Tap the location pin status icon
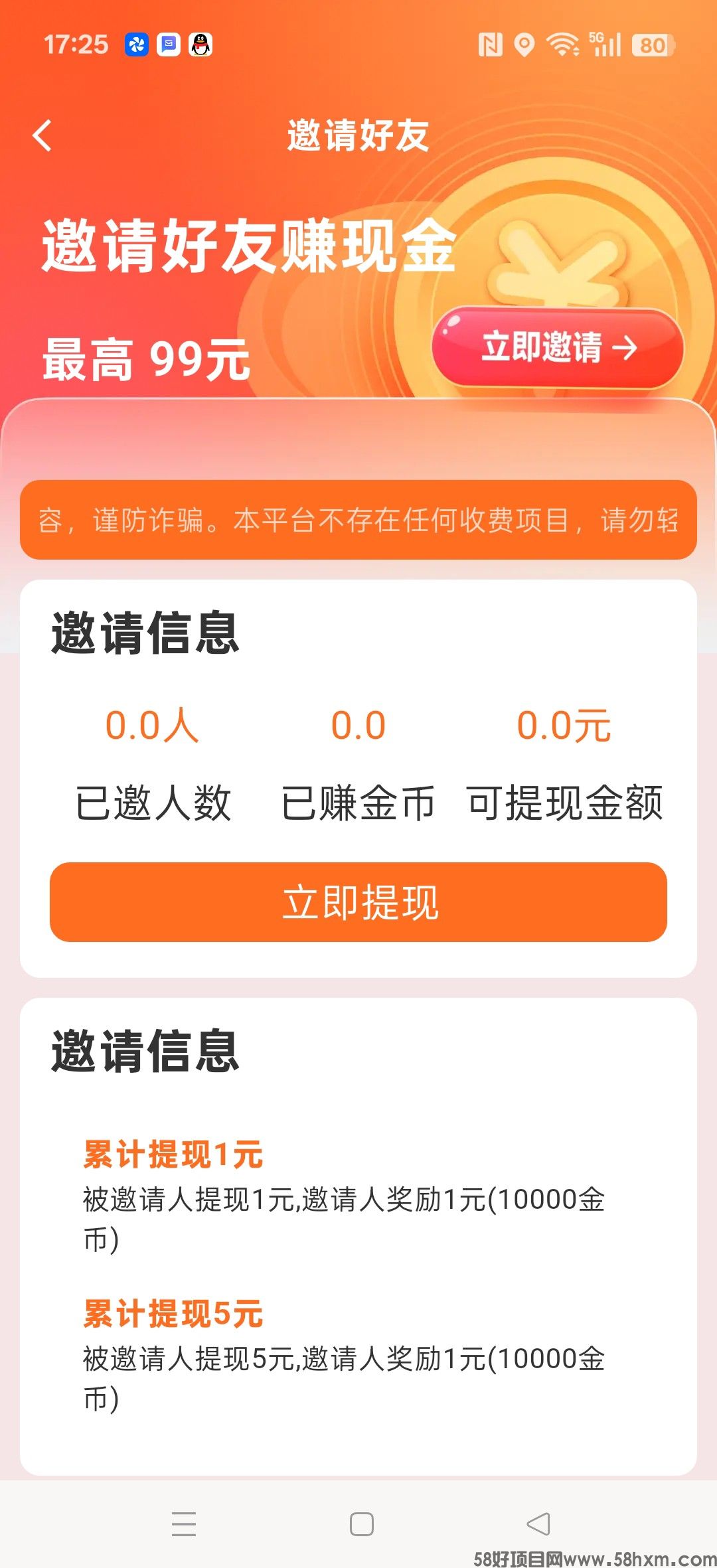Screen dimensions: 717x1568 (x=524, y=44)
